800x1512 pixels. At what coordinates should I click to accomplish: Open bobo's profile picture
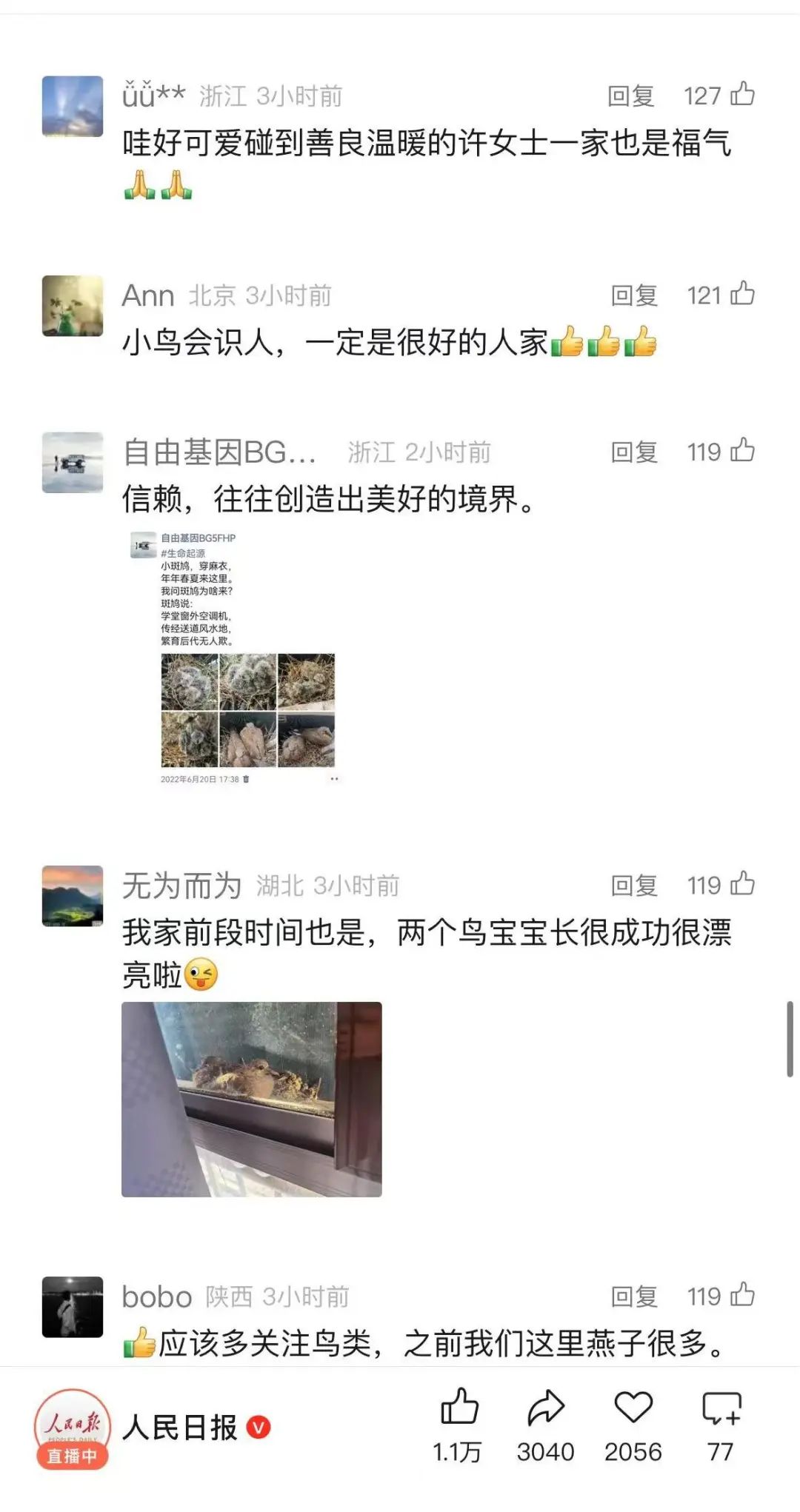click(72, 1307)
